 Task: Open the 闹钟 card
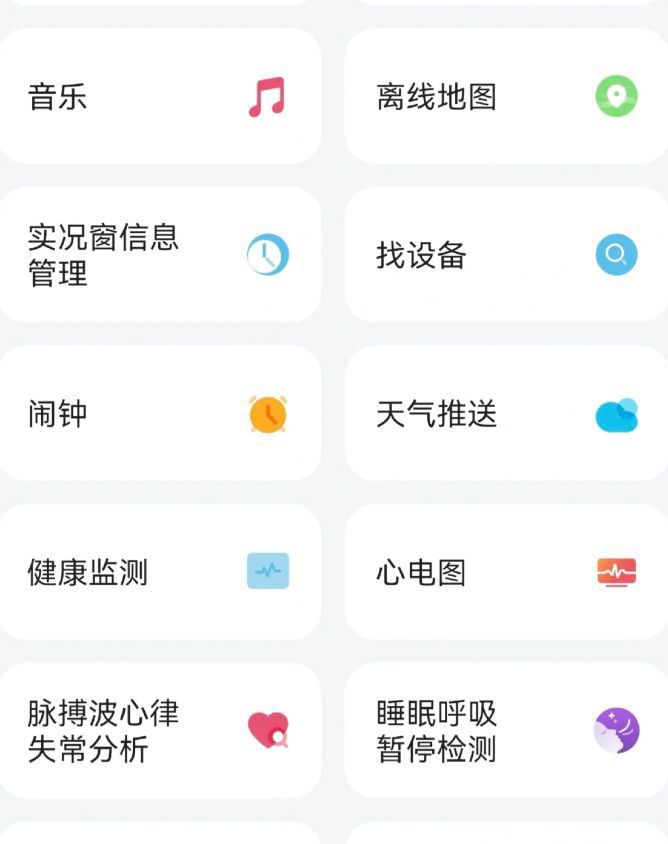(x=160, y=413)
